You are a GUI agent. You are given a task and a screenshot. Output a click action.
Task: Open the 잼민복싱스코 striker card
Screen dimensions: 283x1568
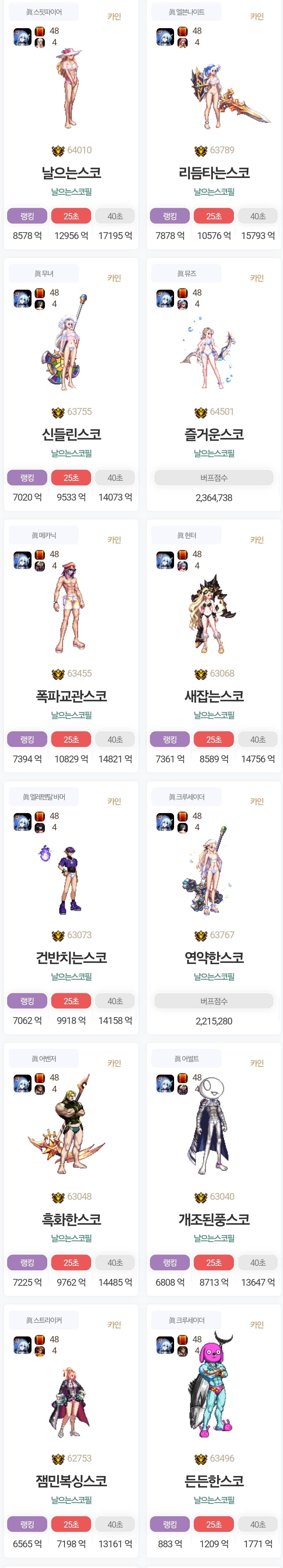pyautogui.click(x=71, y=1482)
